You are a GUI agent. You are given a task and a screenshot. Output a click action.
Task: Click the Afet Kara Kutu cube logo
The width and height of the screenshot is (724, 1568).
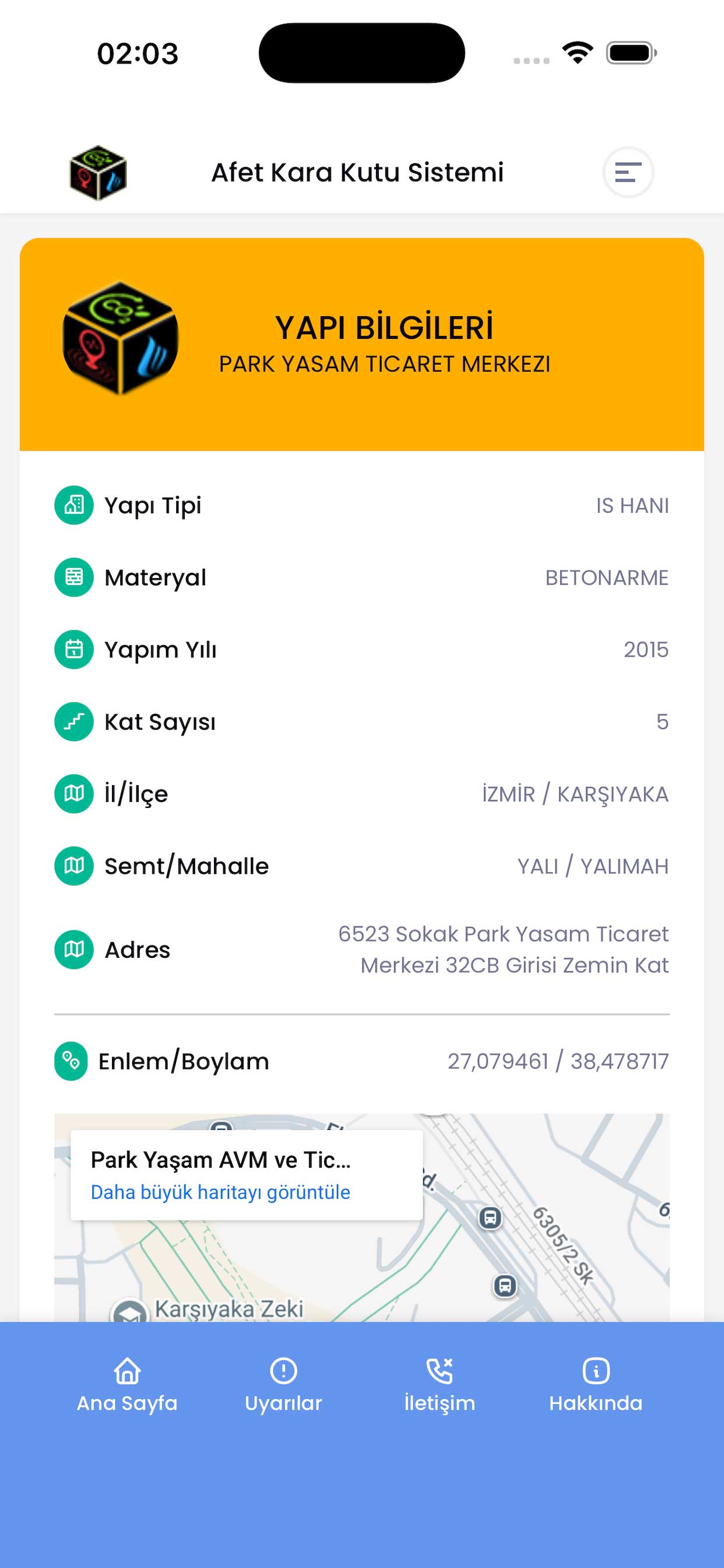(x=98, y=172)
